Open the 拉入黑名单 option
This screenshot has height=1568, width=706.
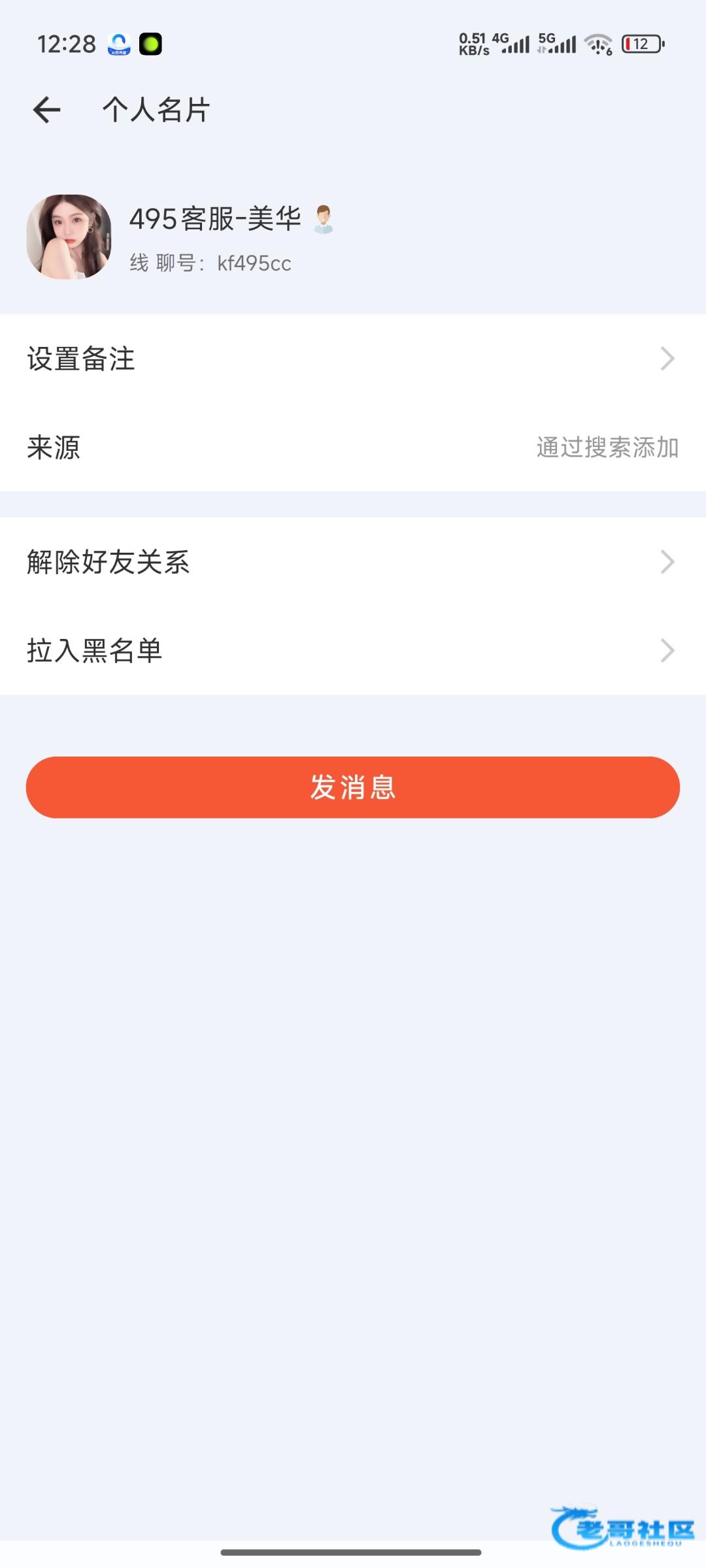coord(353,651)
